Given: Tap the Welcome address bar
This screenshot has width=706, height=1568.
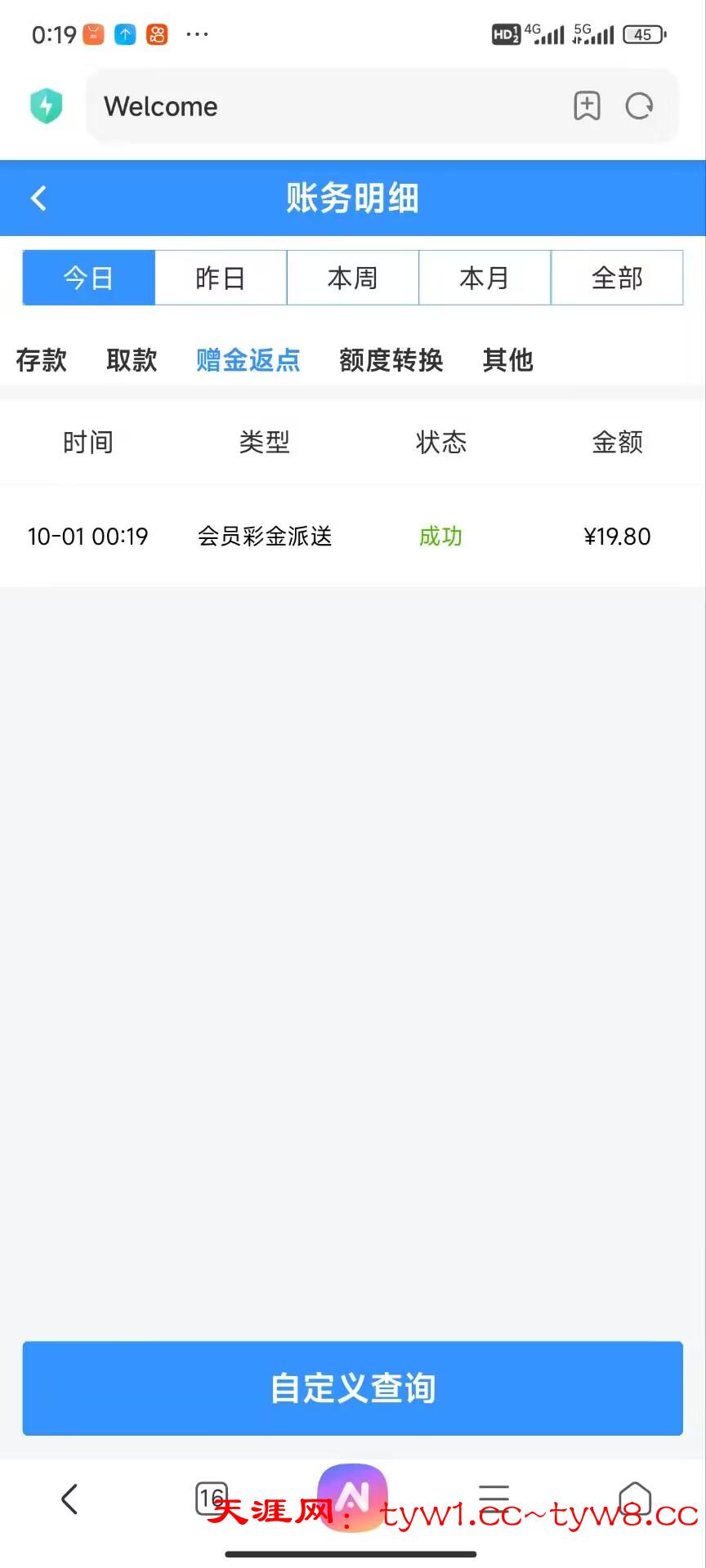Looking at the screenshot, I should pos(327,106).
